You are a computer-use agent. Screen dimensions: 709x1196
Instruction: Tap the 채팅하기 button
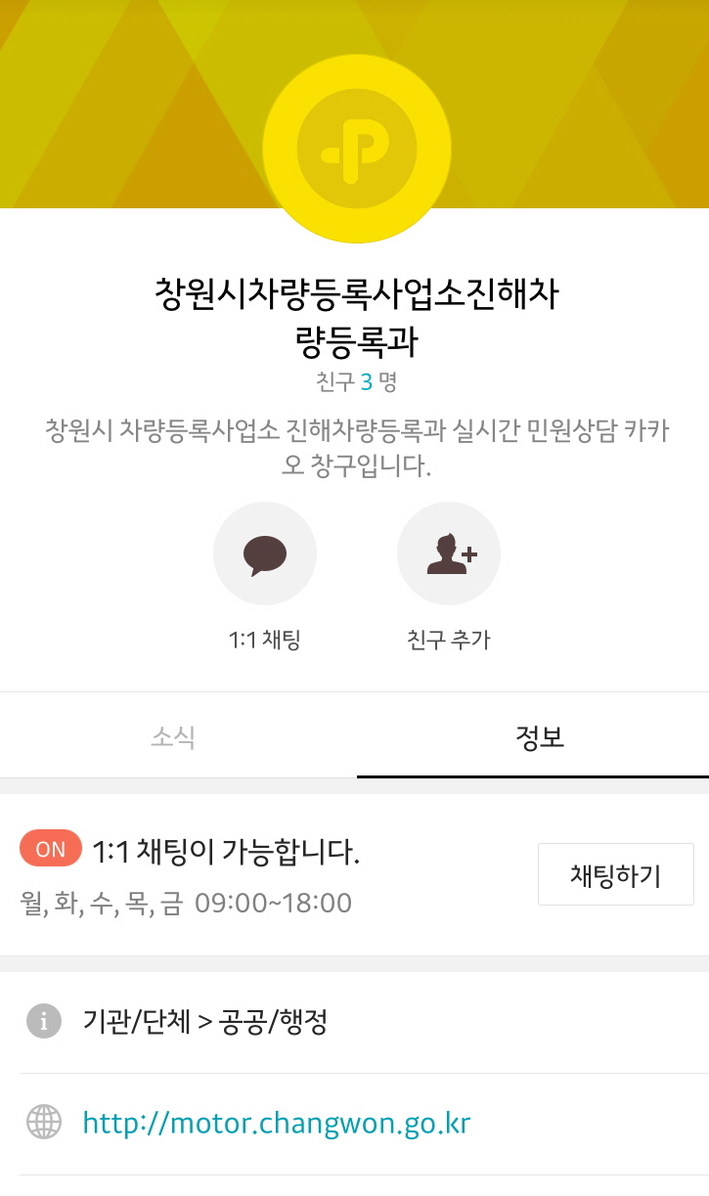click(x=616, y=874)
